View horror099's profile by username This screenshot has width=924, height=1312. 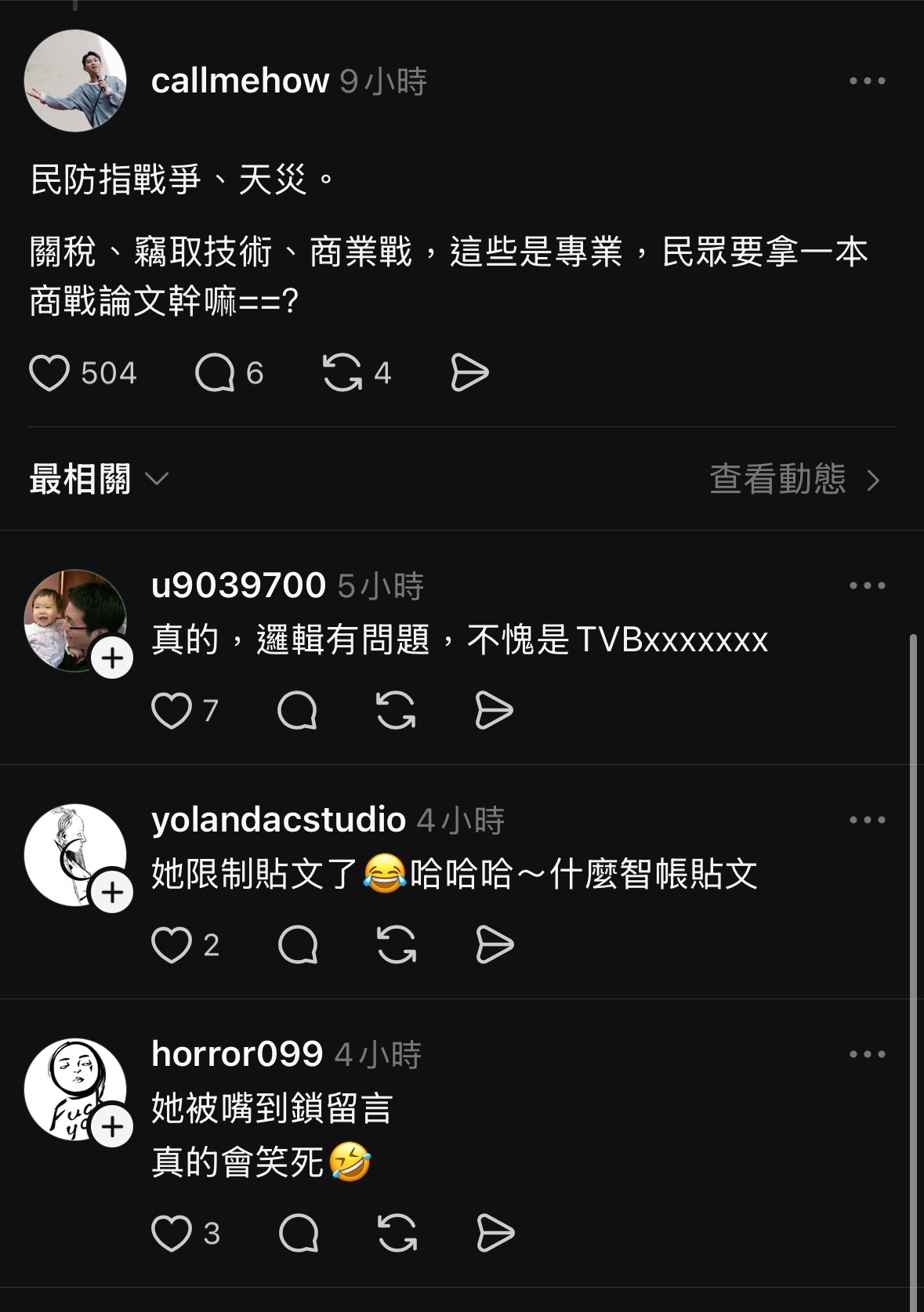[x=237, y=1054]
